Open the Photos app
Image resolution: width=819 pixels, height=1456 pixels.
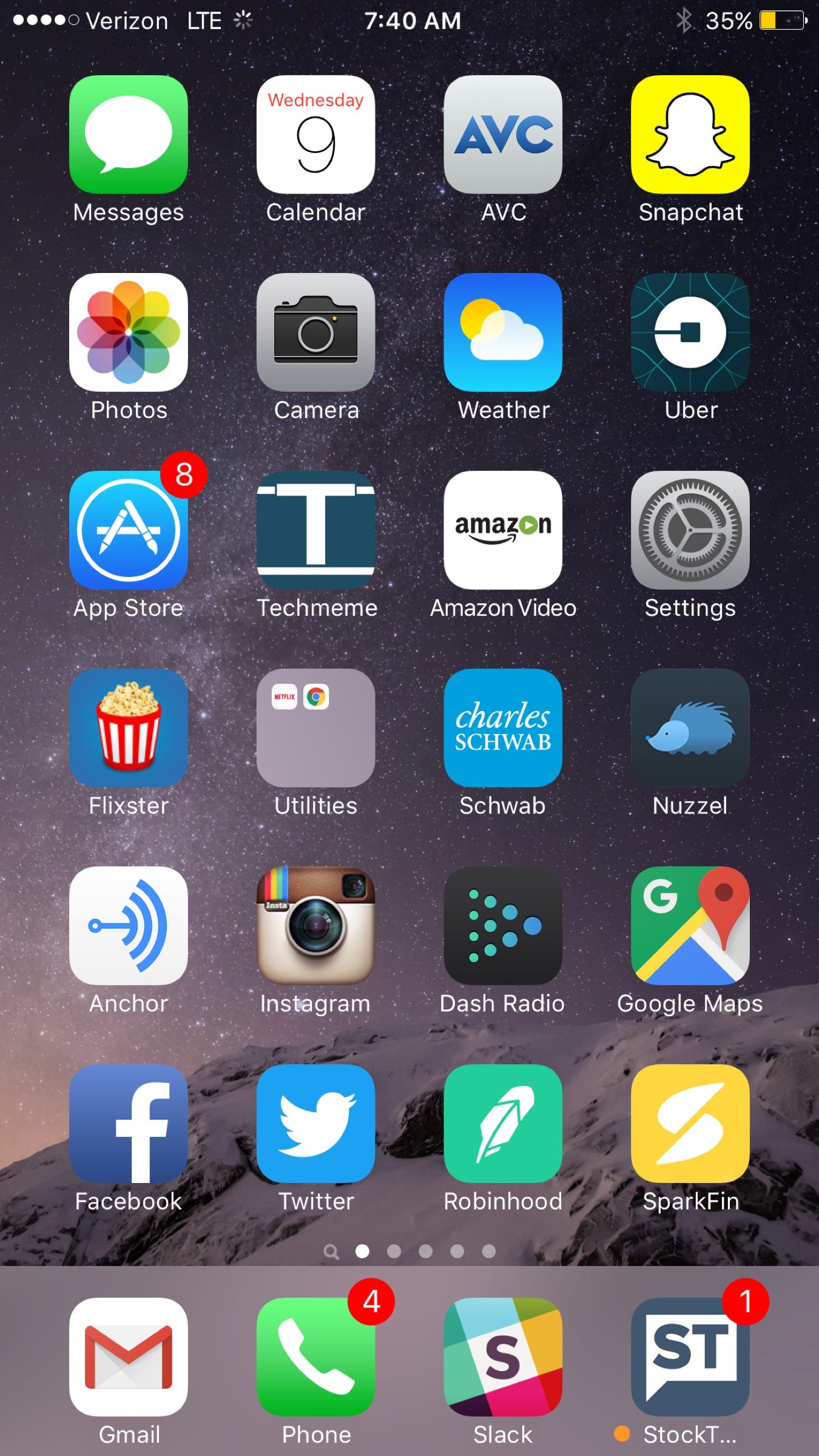tap(129, 332)
